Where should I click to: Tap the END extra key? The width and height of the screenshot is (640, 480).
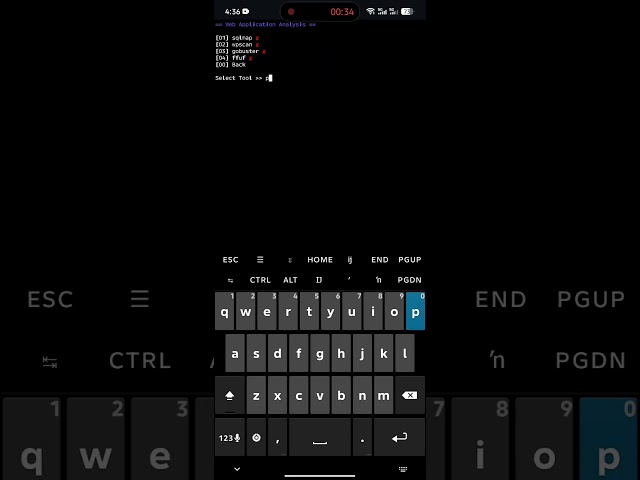click(380, 260)
